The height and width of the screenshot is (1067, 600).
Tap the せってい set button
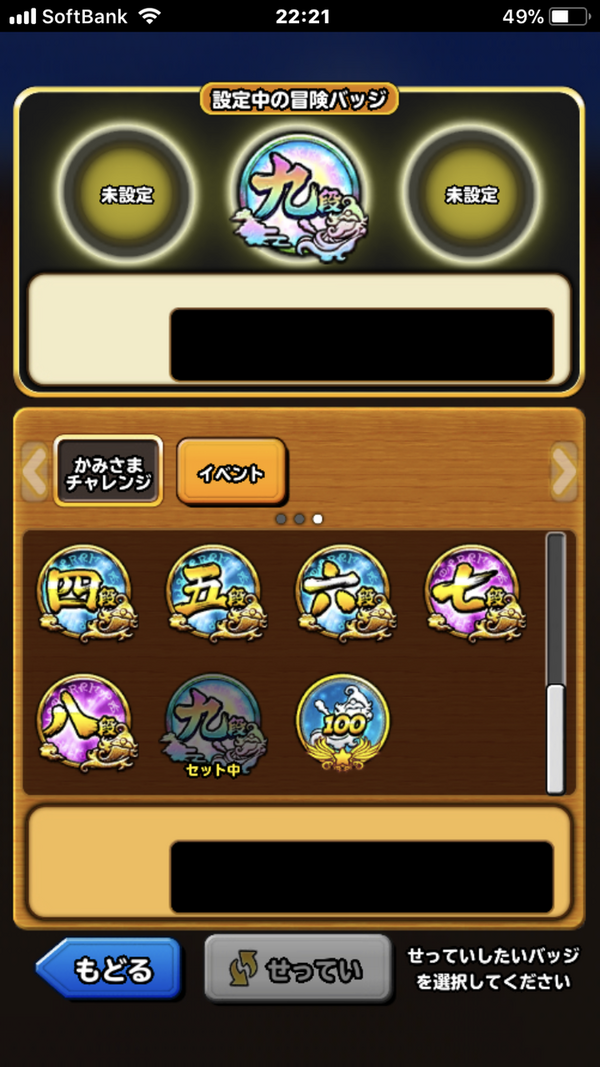pyautogui.click(x=297, y=969)
